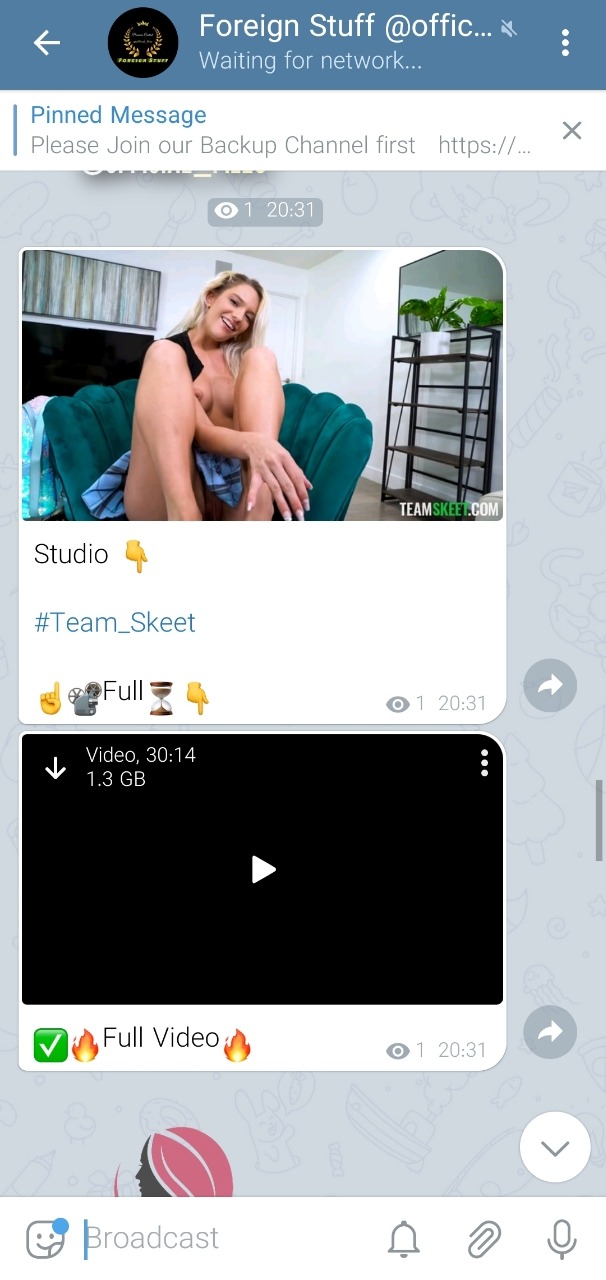606x1280 pixels.
Task: Jump to the latest messages
Action: pos(555,1147)
